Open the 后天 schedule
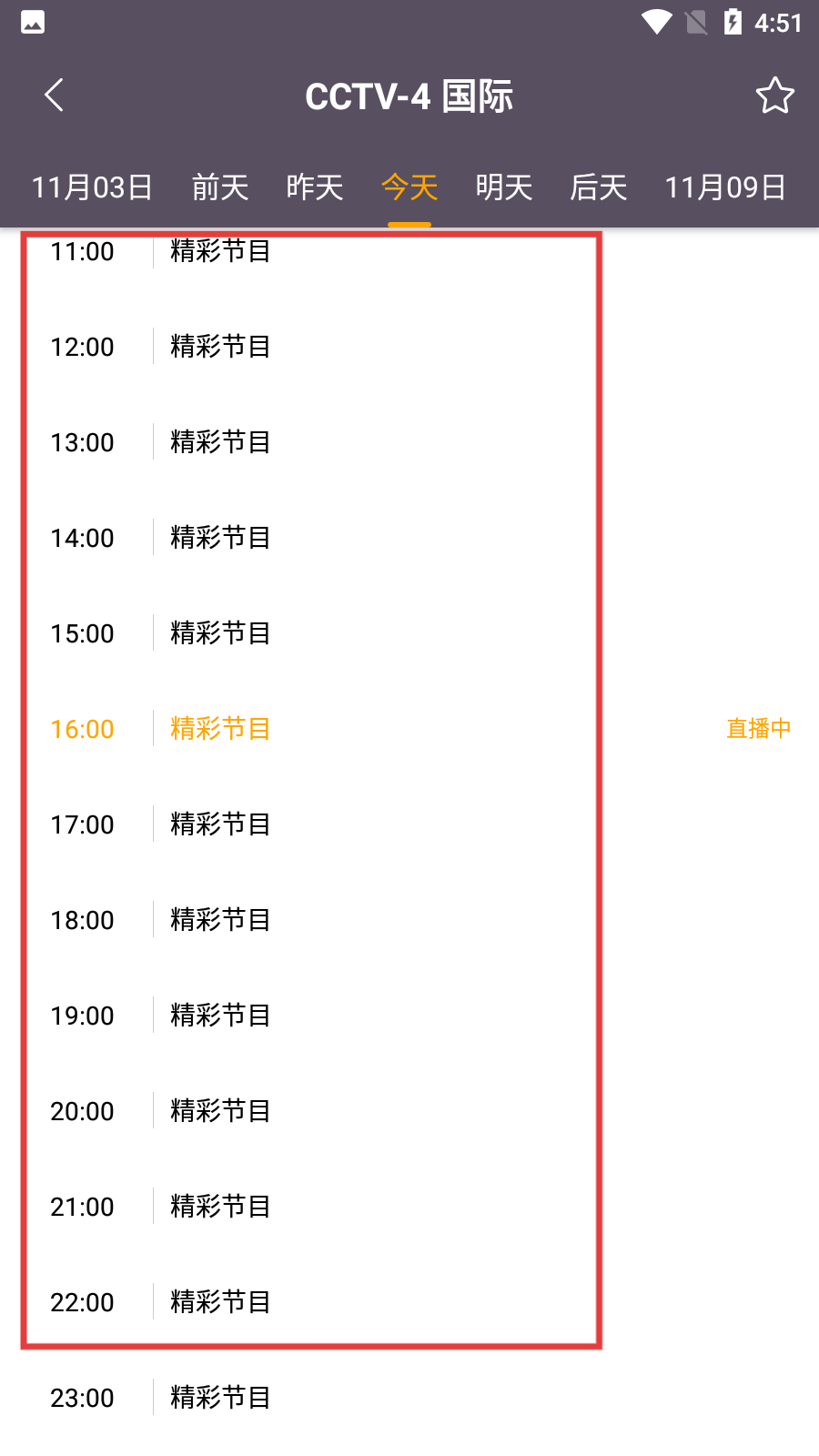Image resolution: width=819 pixels, height=1456 pixels. (x=598, y=187)
